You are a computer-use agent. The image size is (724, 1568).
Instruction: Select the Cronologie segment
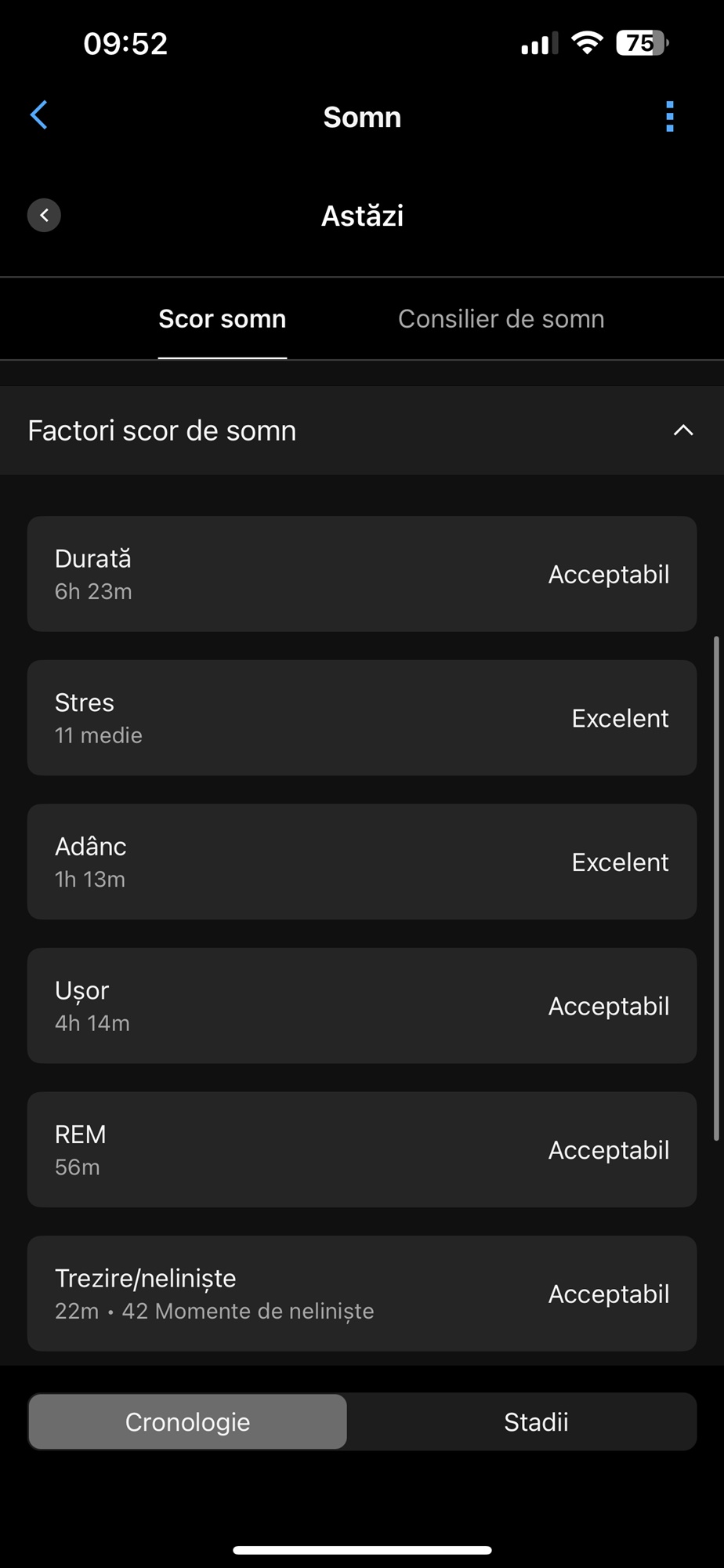(x=188, y=1421)
